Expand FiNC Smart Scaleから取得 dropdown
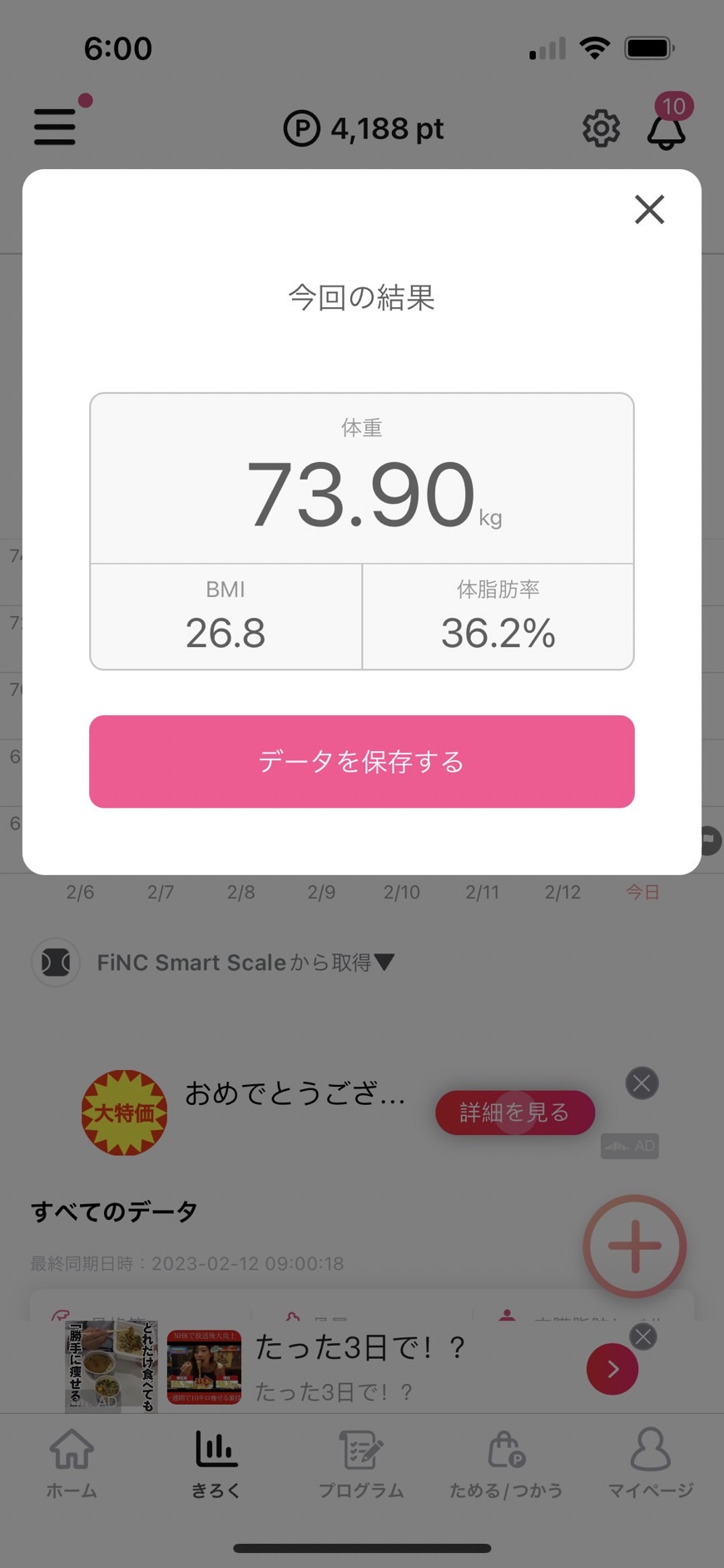 coord(245,963)
